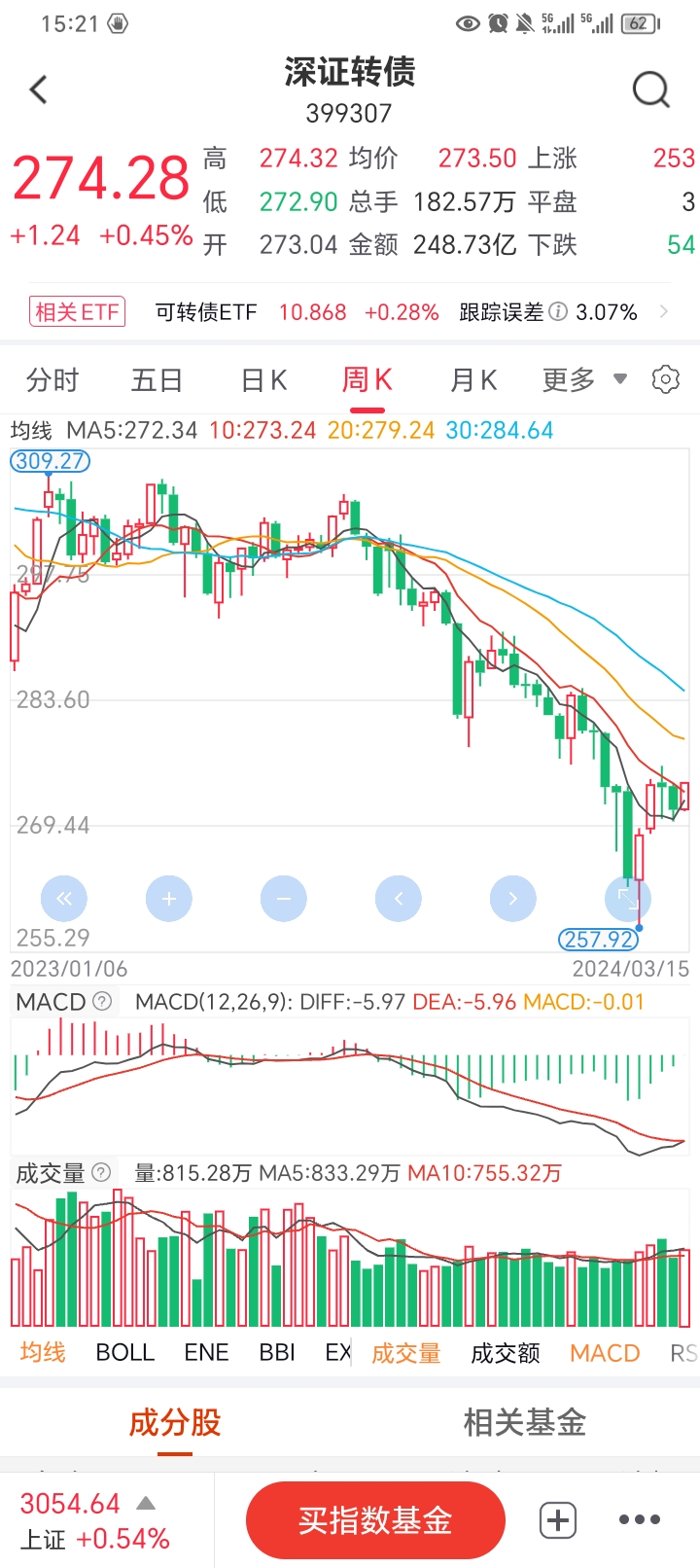Image resolution: width=700 pixels, height=1568 pixels.
Task: Zoom out the K-line chart with minus
Action: 284,899
